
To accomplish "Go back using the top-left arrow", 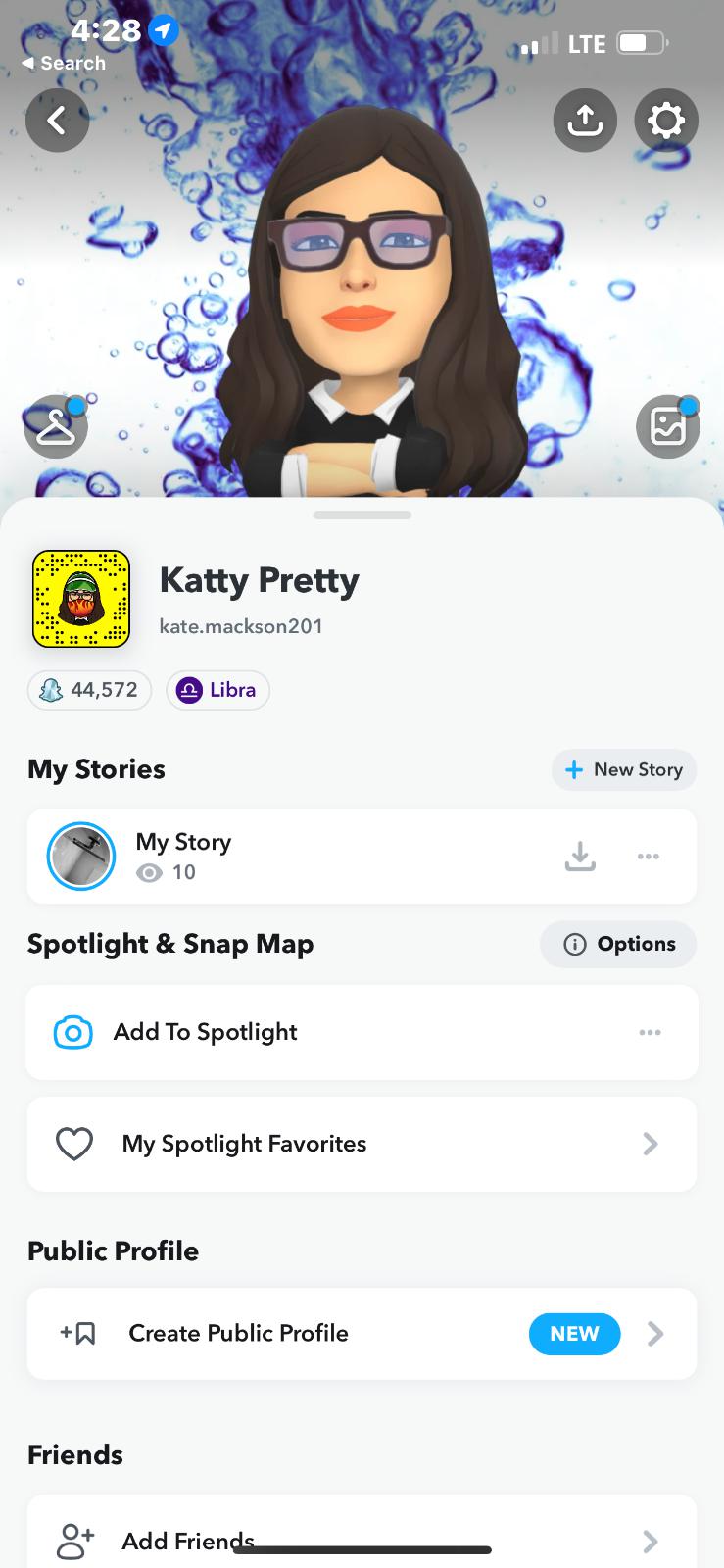I will [57, 121].
